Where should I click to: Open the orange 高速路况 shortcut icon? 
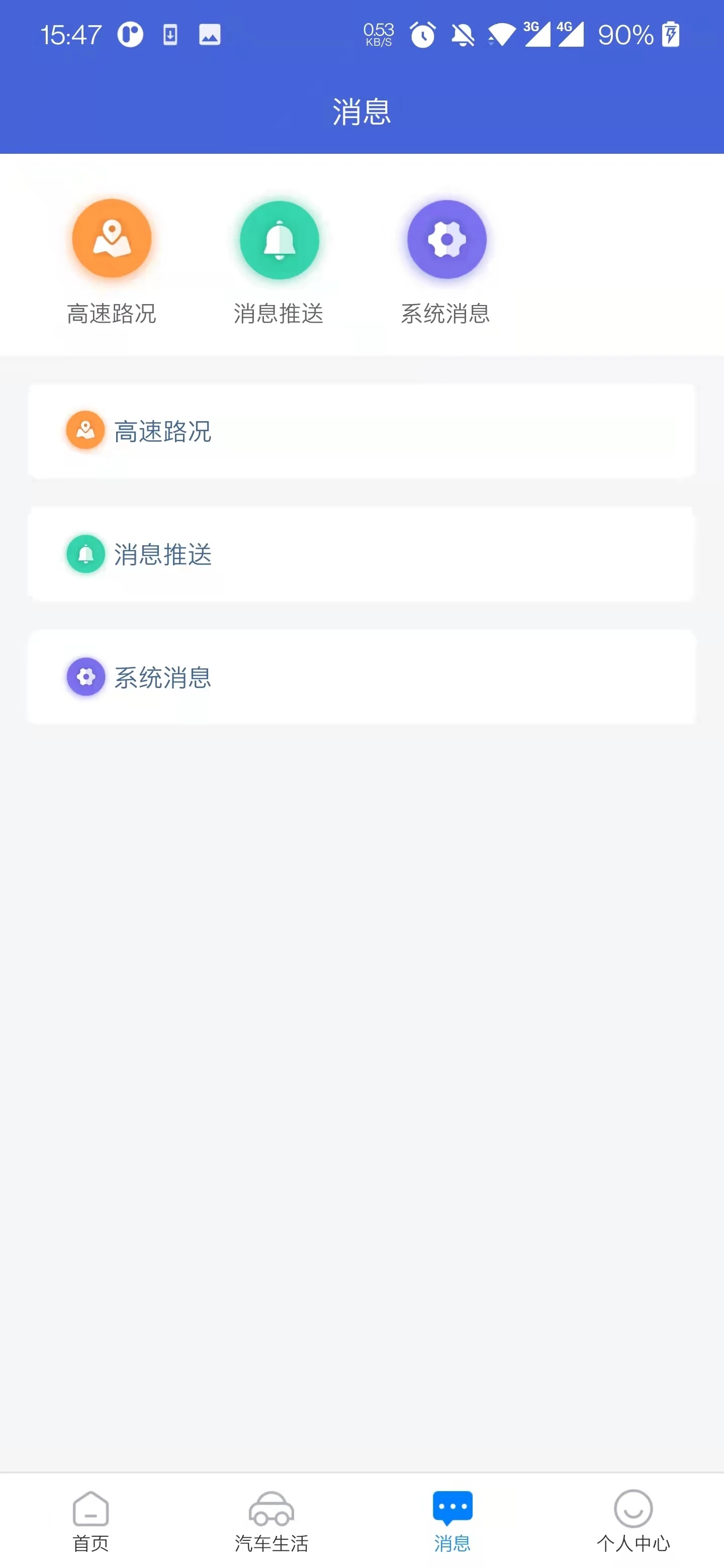pyautogui.click(x=112, y=239)
